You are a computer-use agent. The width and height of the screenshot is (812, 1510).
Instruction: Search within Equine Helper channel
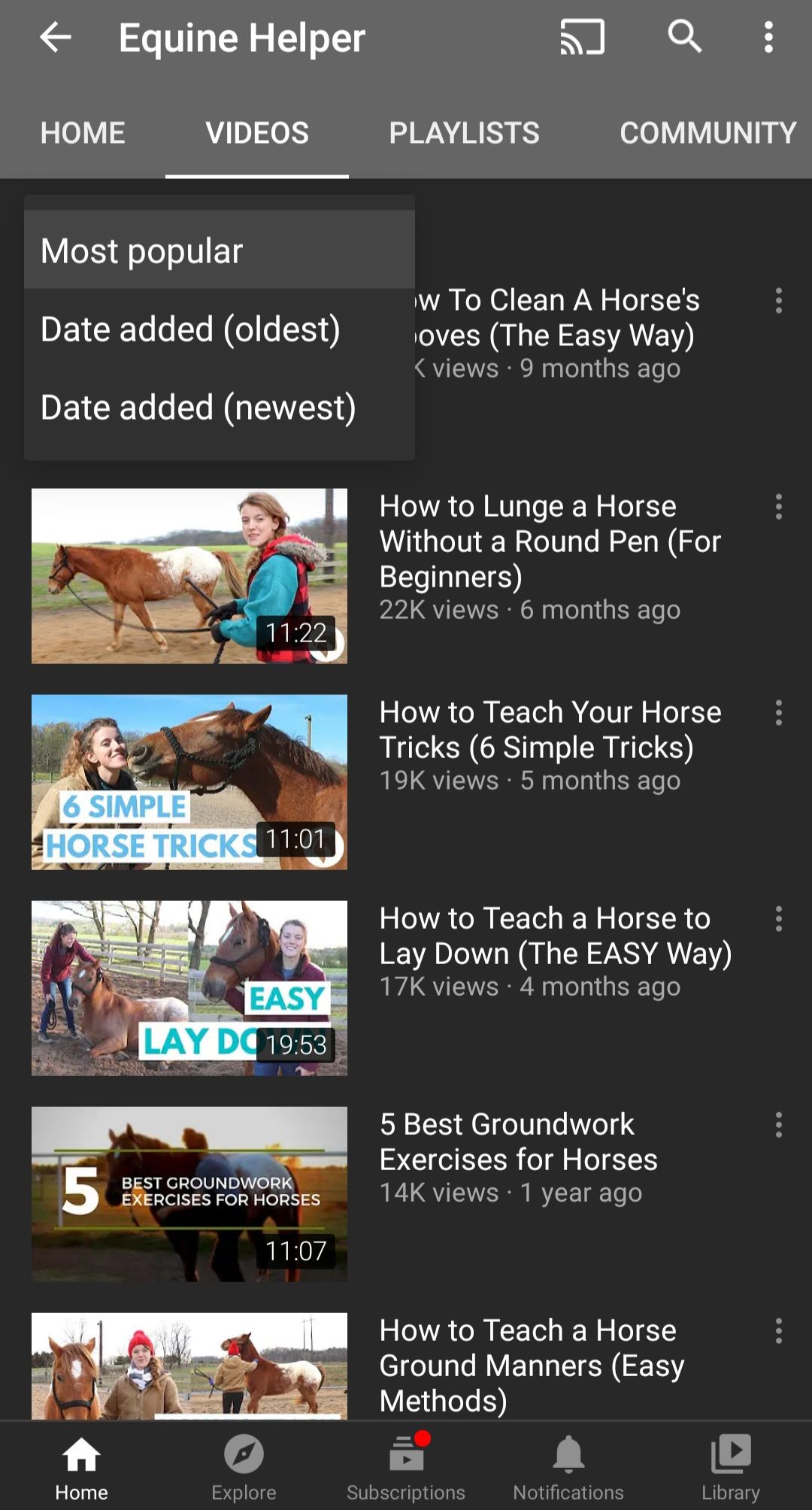684,36
